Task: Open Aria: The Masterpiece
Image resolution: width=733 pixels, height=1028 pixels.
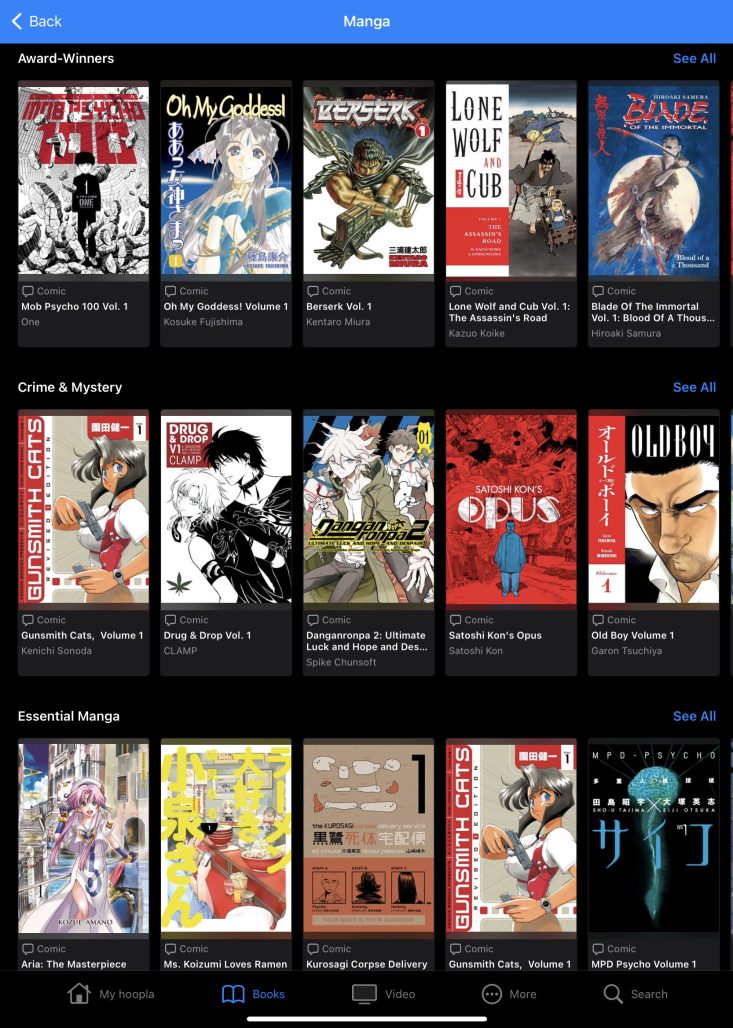Action: (83, 838)
